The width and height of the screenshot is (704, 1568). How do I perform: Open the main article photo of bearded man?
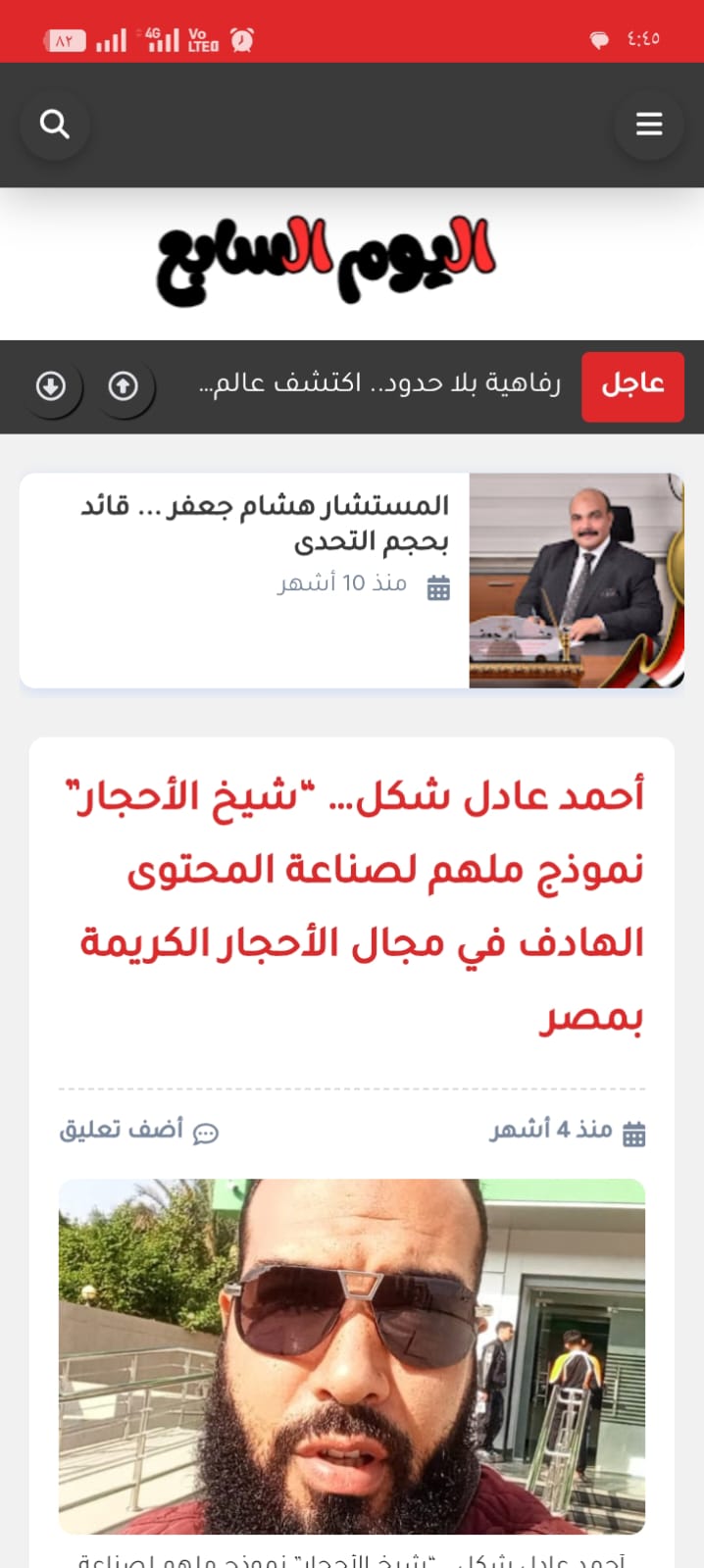pyautogui.click(x=352, y=1356)
